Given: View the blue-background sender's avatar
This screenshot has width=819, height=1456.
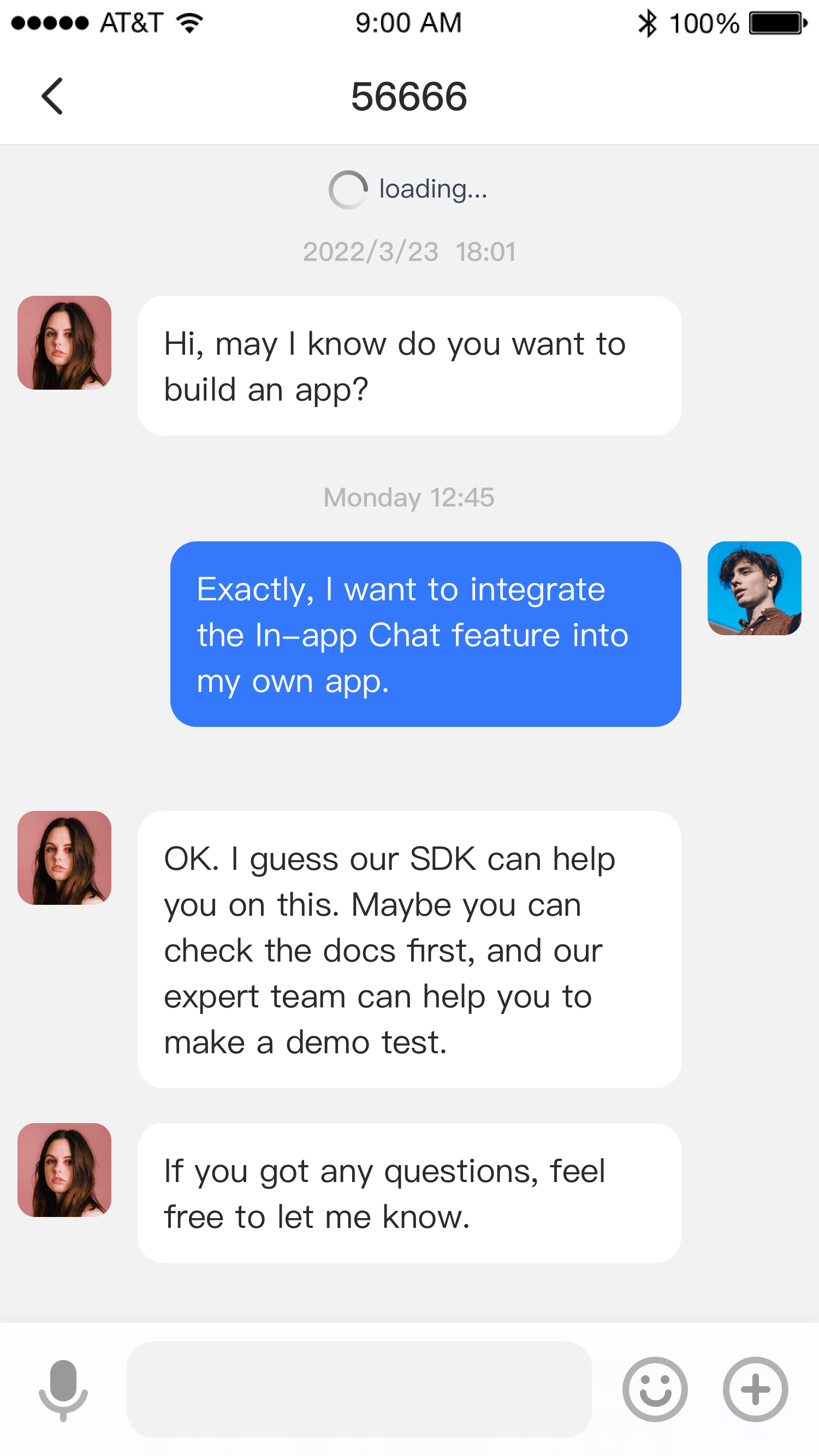Looking at the screenshot, I should [753, 588].
